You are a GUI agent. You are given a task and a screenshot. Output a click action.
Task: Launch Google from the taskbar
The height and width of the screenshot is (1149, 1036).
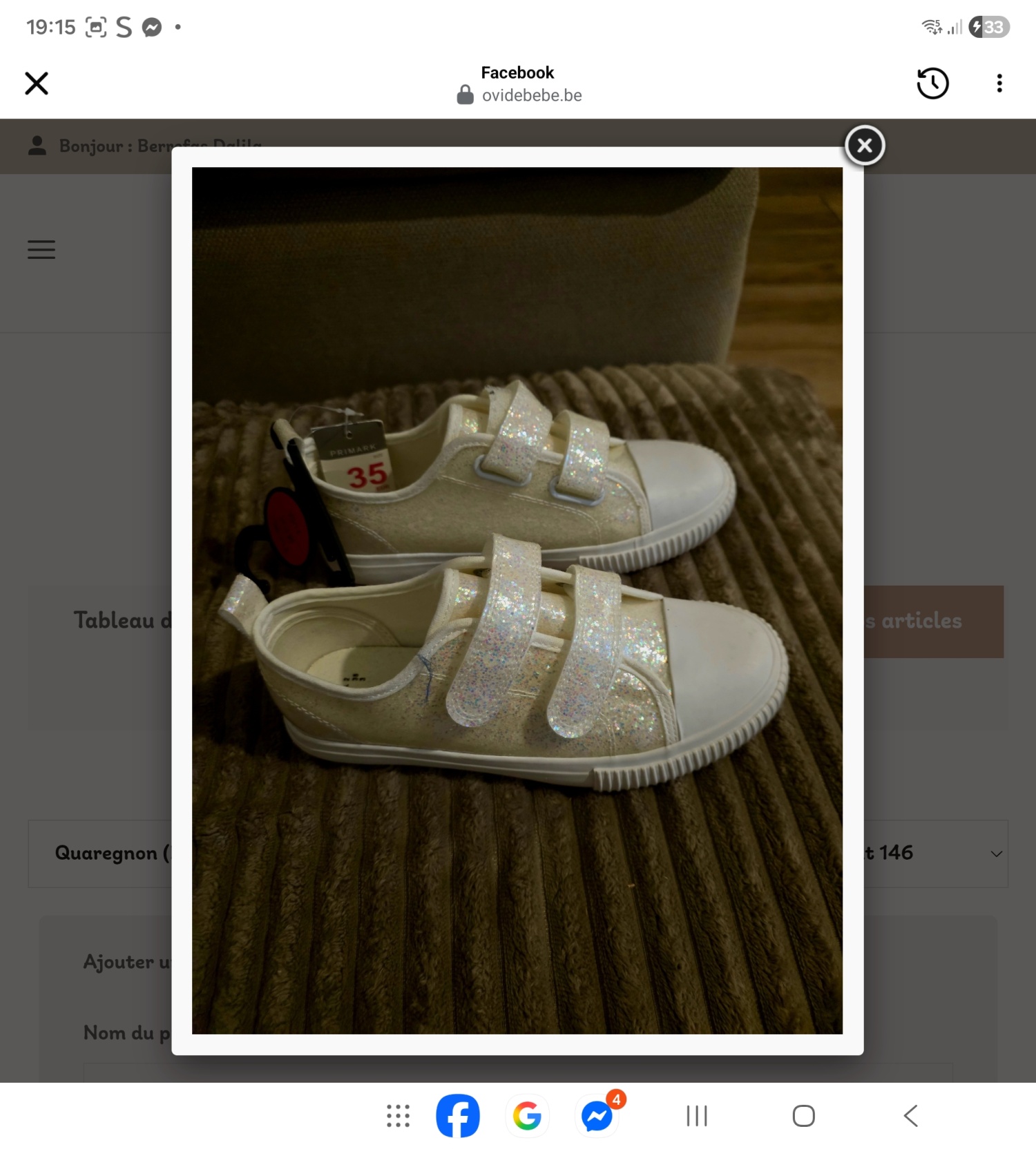(527, 1115)
